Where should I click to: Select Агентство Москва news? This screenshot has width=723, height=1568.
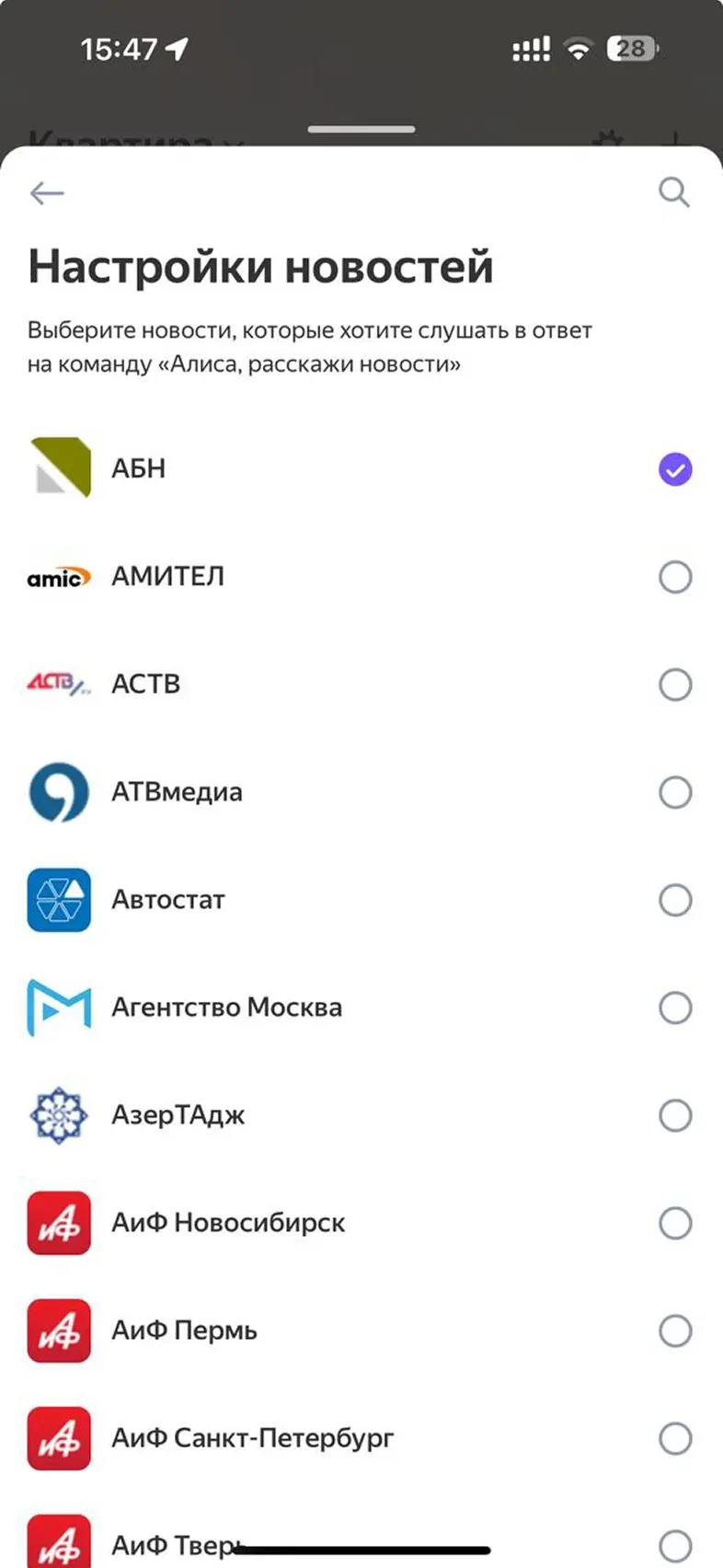[x=675, y=1008]
